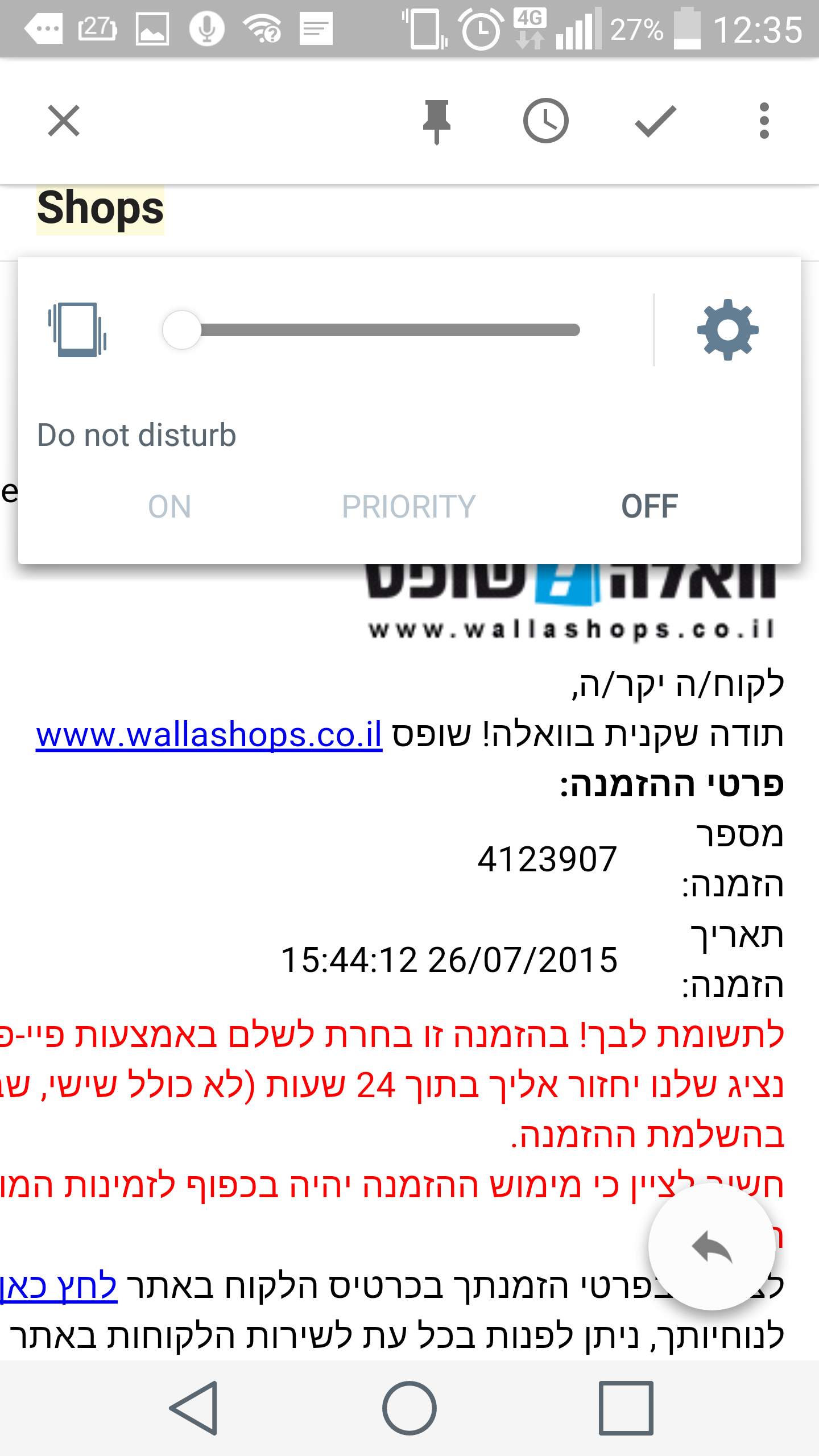Open volume settings gear icon
This screenshot has width=819, height=1456.
pyautogui.click(x=727, y=330)
